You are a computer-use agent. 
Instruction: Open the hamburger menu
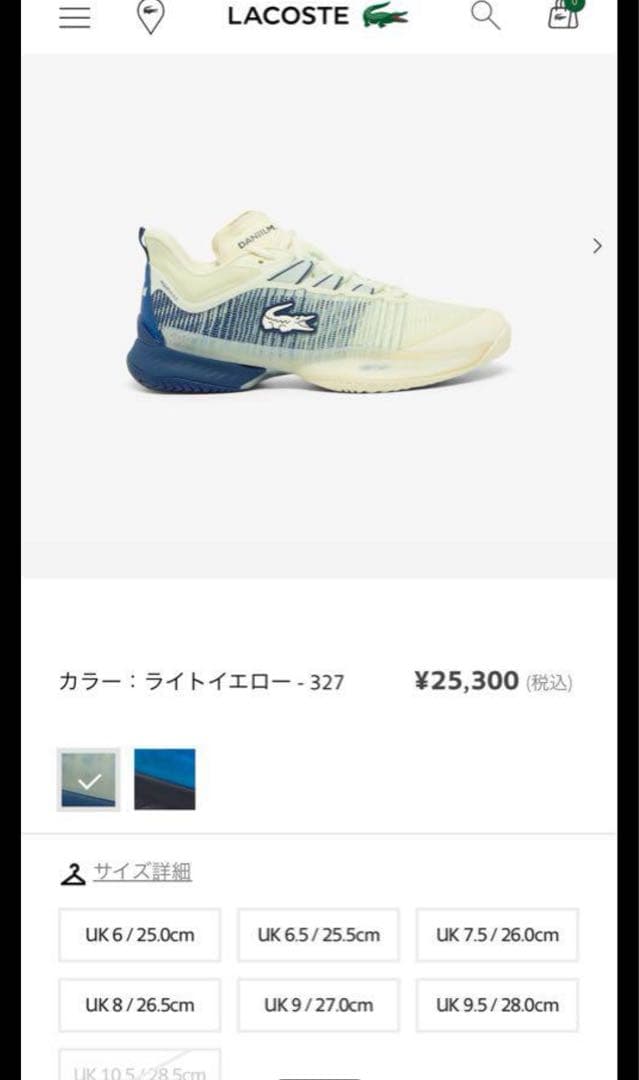pyautogui.click(x=75, y=17)
